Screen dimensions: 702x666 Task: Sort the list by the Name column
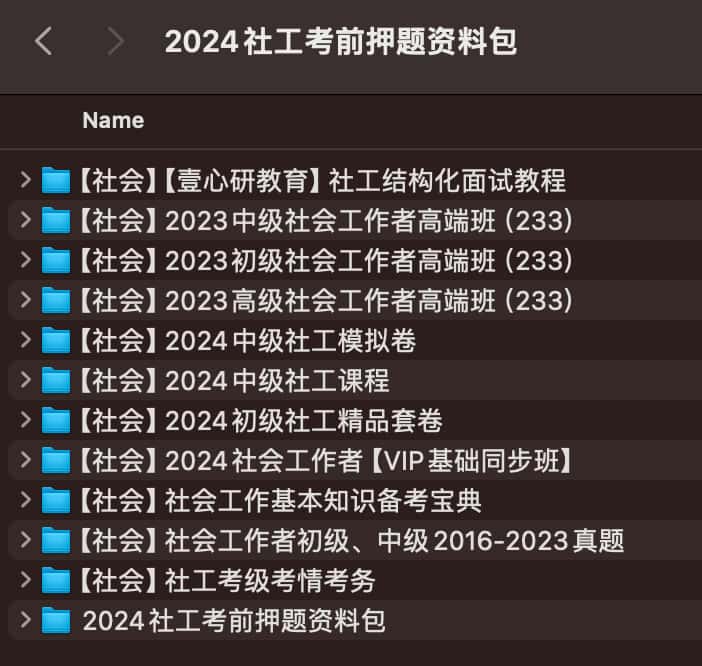[113, 121]
